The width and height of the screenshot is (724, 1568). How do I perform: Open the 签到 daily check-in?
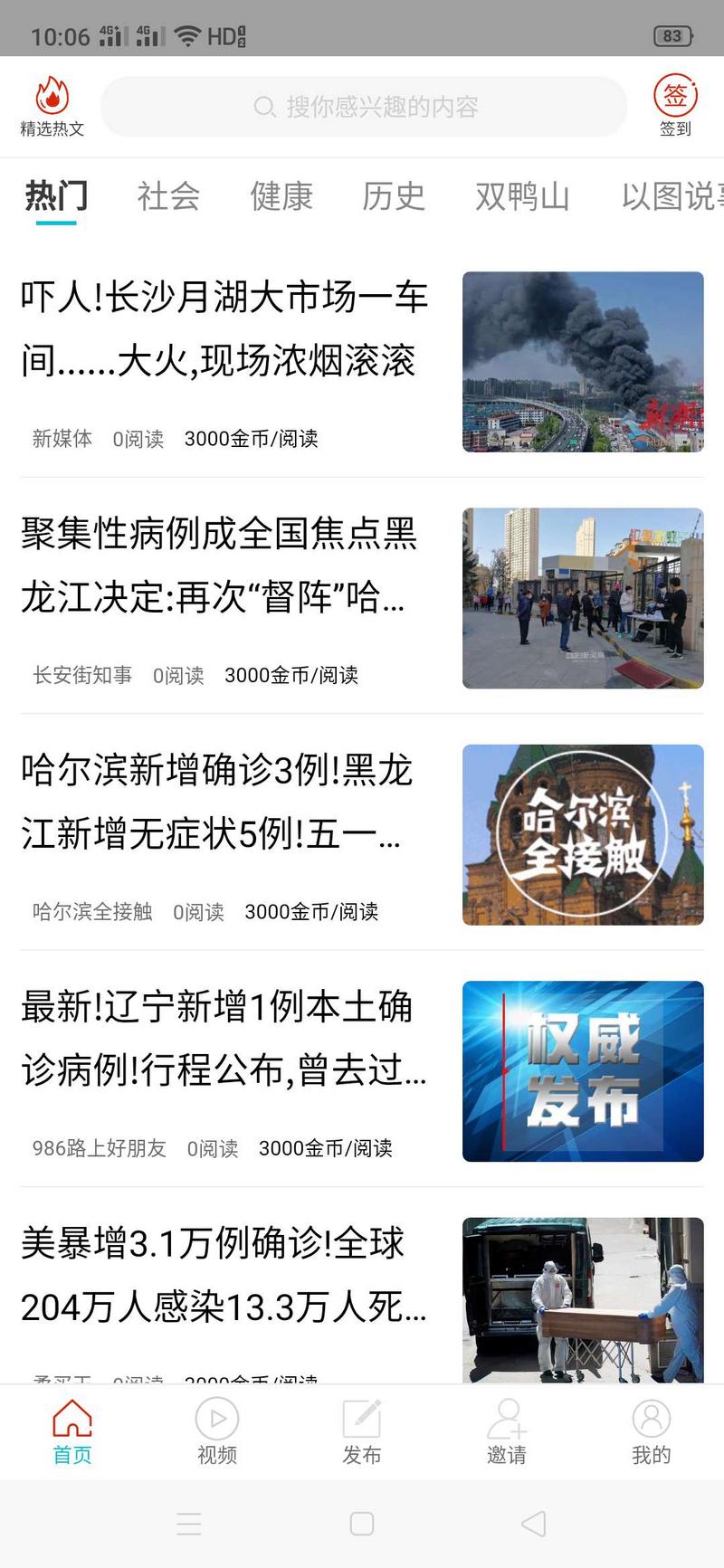pos(675,107)
